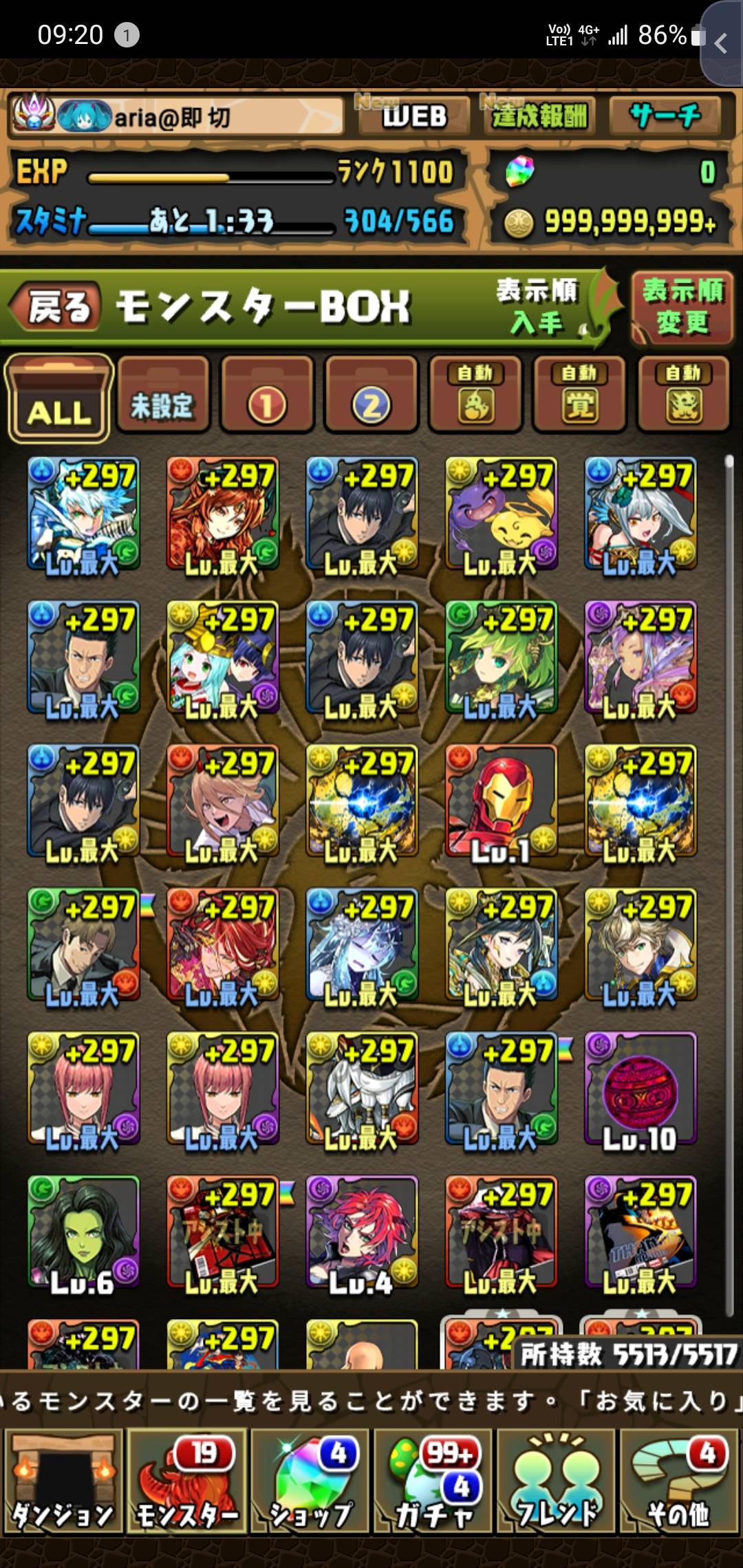Open 達成報酬 achievement rewards
Image resolution: width=743 pixels, height=1568 pixels.
coord(539,116)
